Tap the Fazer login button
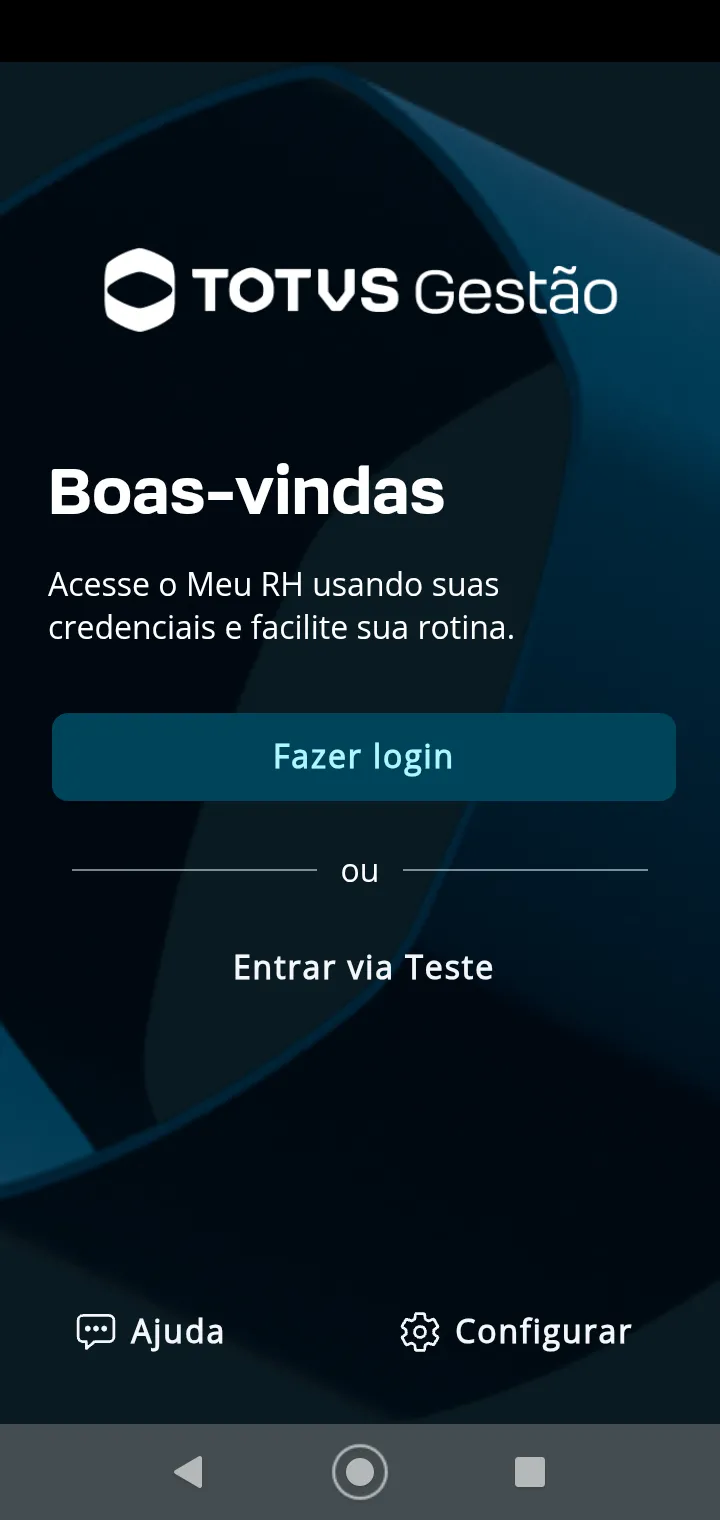The width and height of the screenshot is (720, 1520). 363,757
